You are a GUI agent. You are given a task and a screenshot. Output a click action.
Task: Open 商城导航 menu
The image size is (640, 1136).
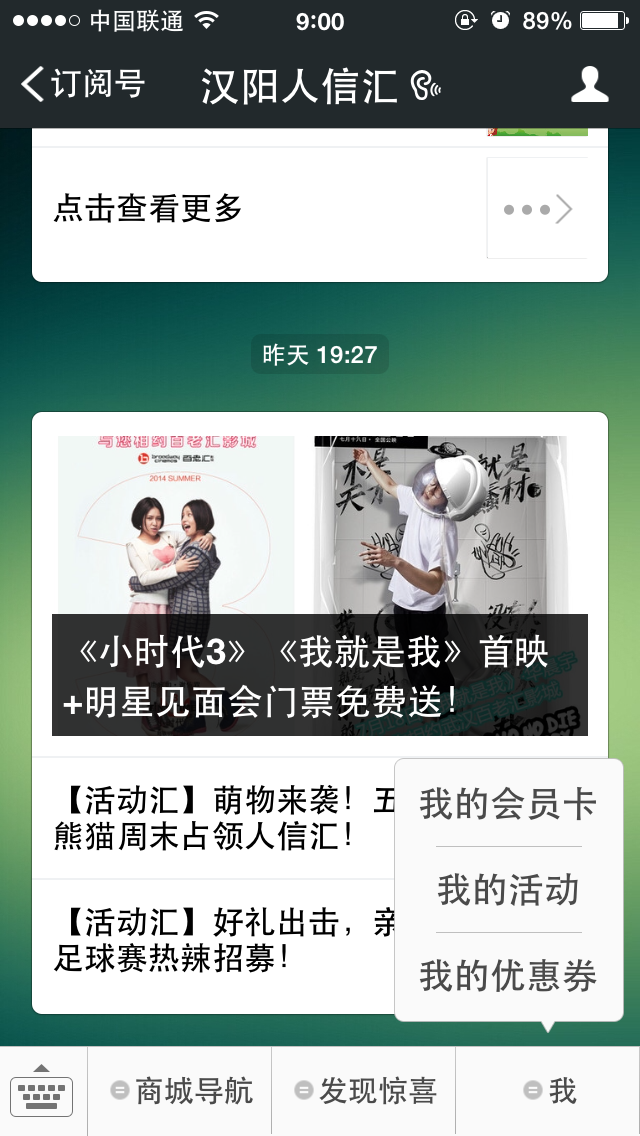coord(180,1091)
